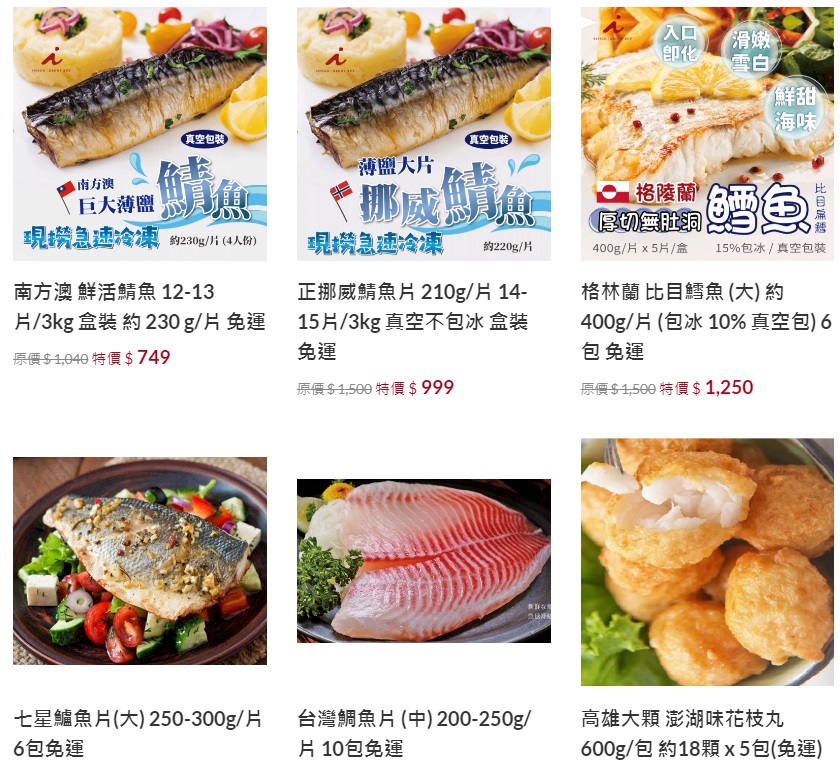View the 正挪威鯖魚片 product

point(423,134)
